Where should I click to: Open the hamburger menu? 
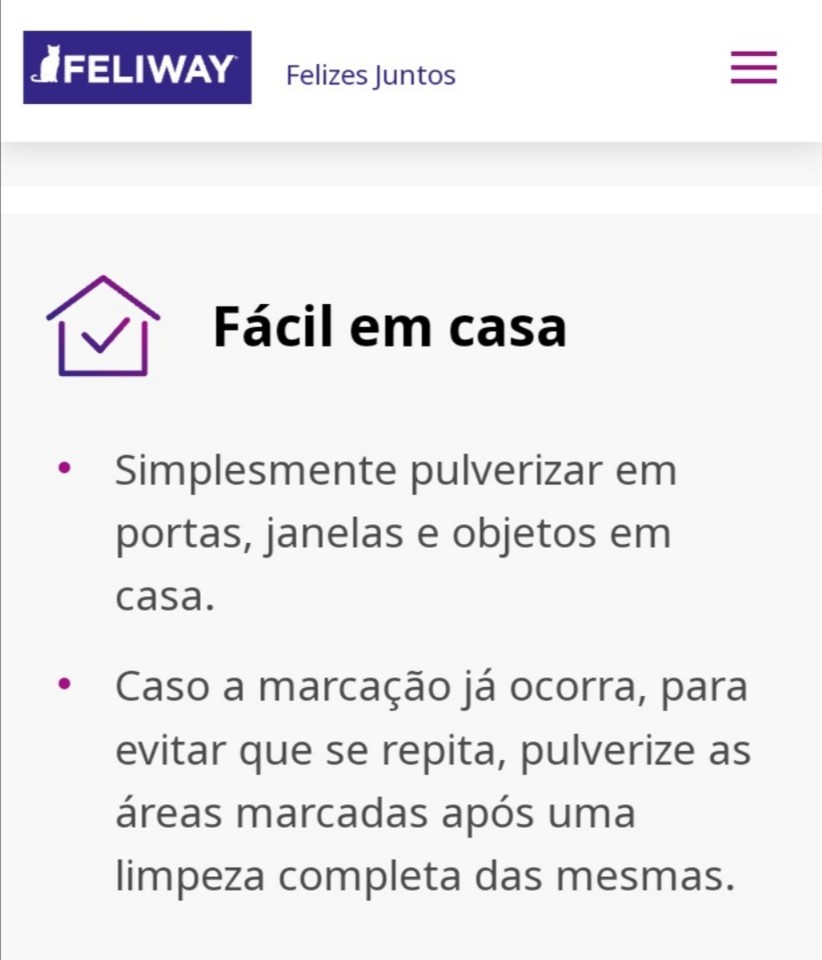(x=753, y=67)
